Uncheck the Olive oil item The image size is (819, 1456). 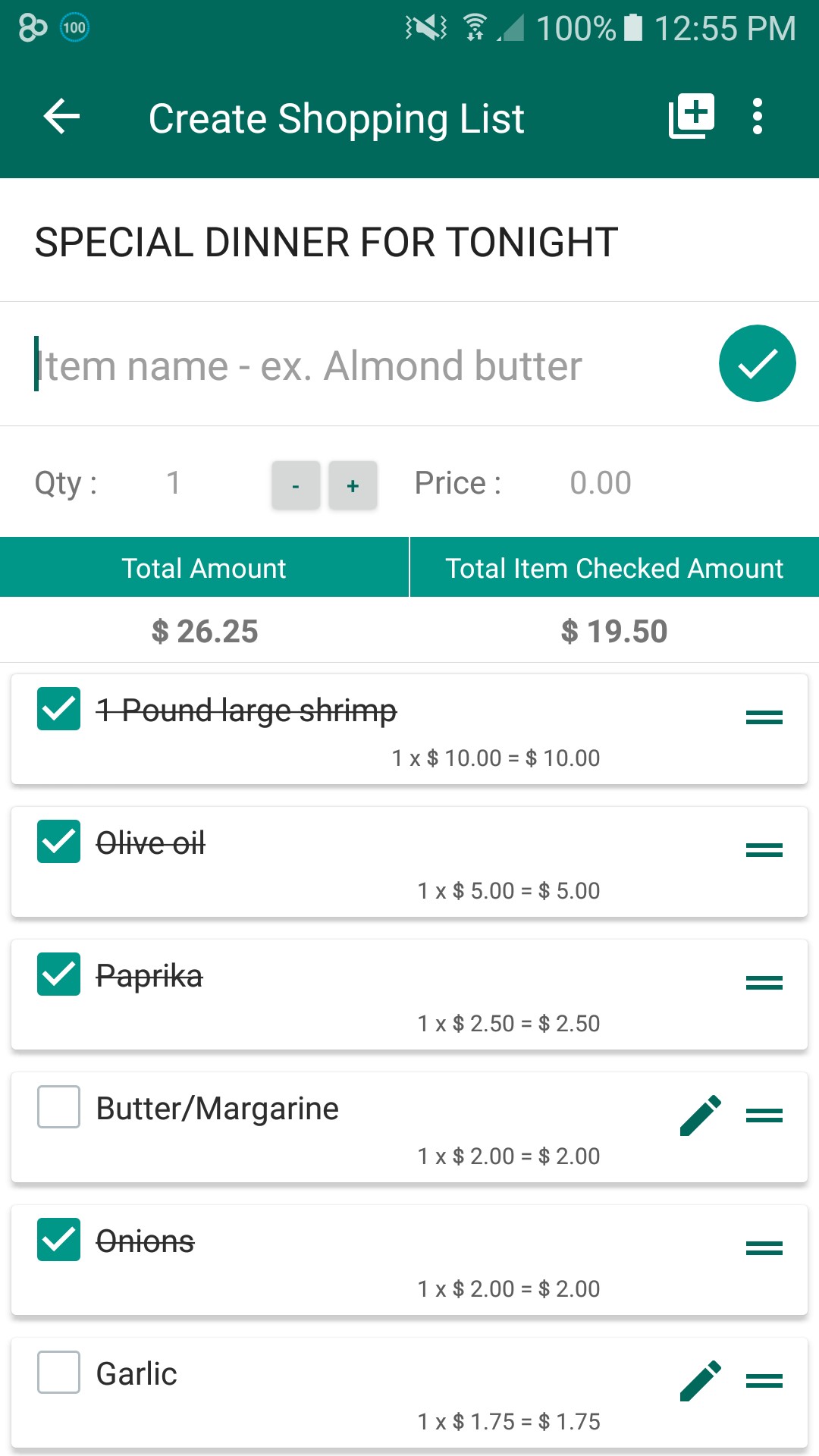pos(58,842)
